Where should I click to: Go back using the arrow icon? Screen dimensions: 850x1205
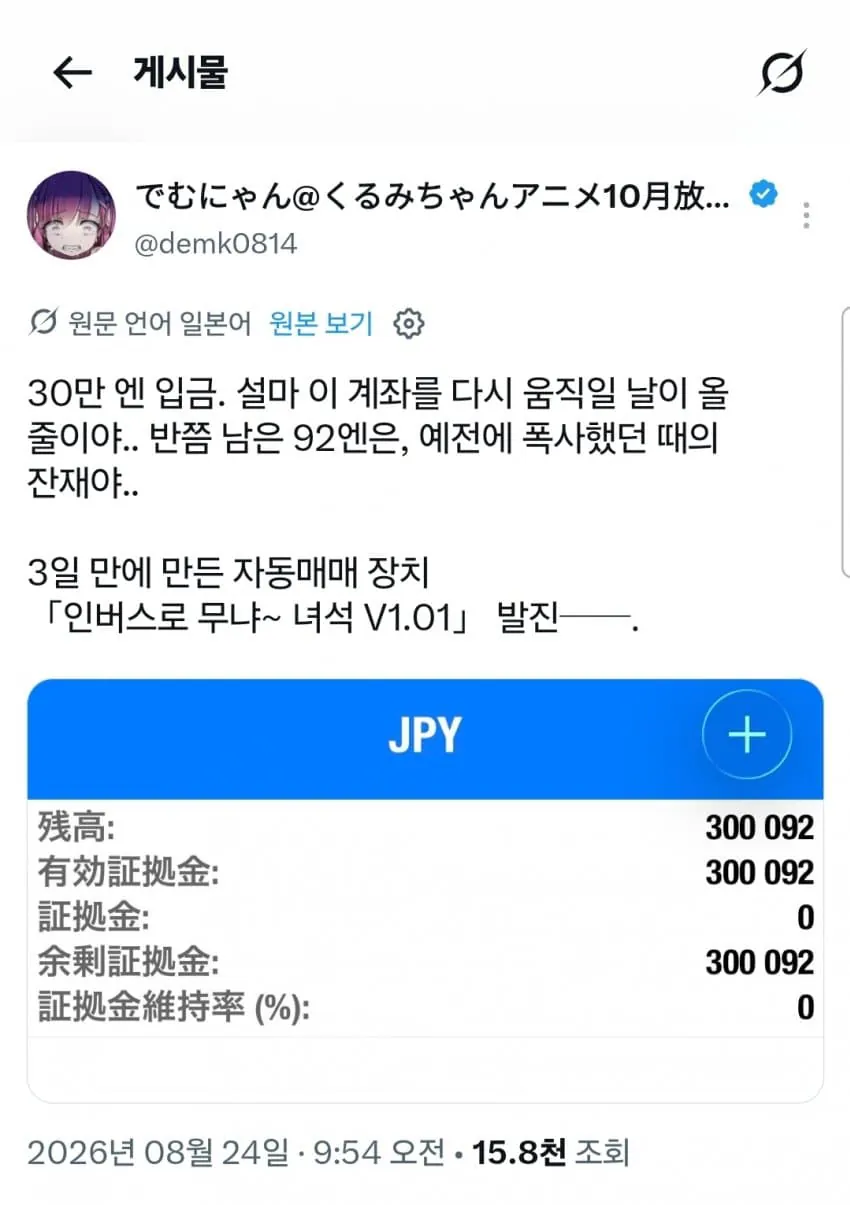72,72
